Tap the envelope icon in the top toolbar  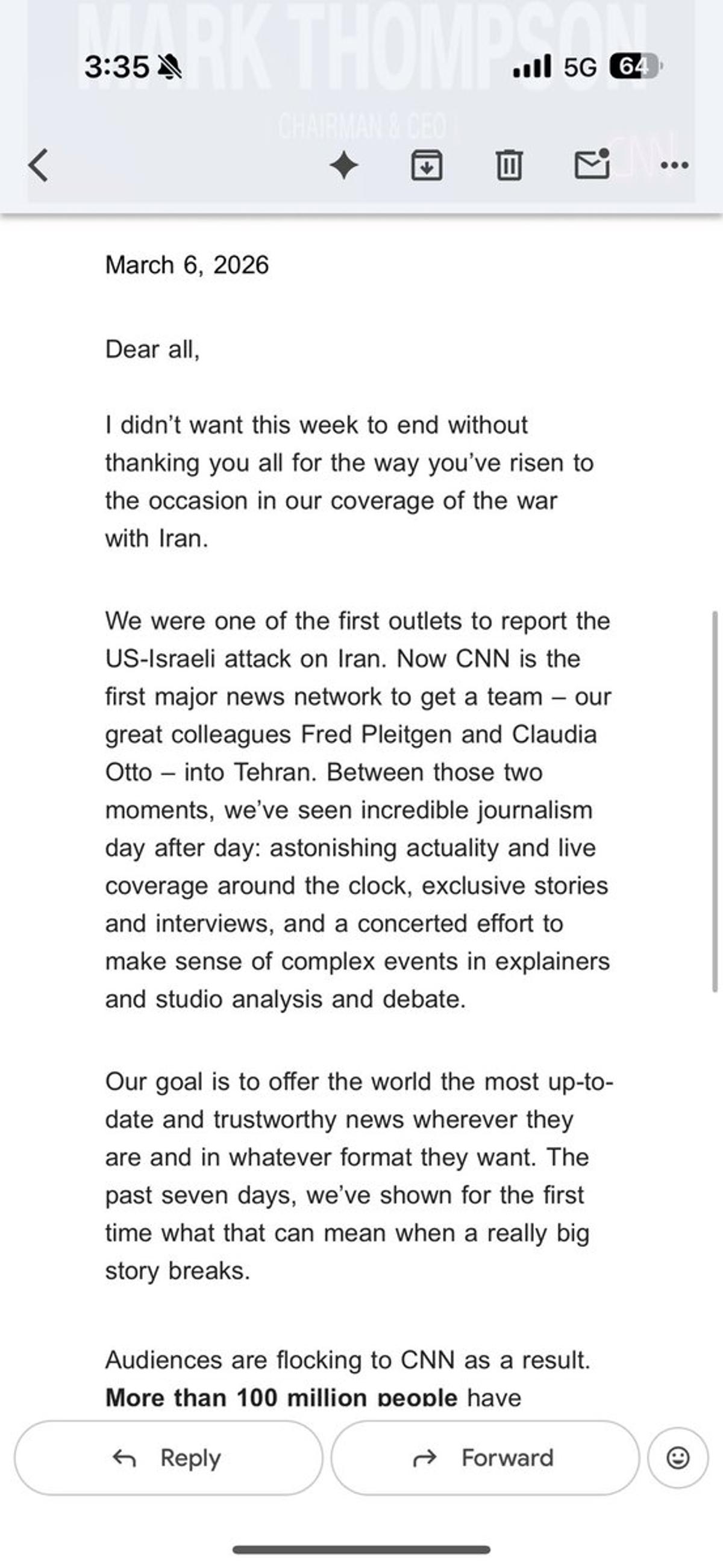592,166
